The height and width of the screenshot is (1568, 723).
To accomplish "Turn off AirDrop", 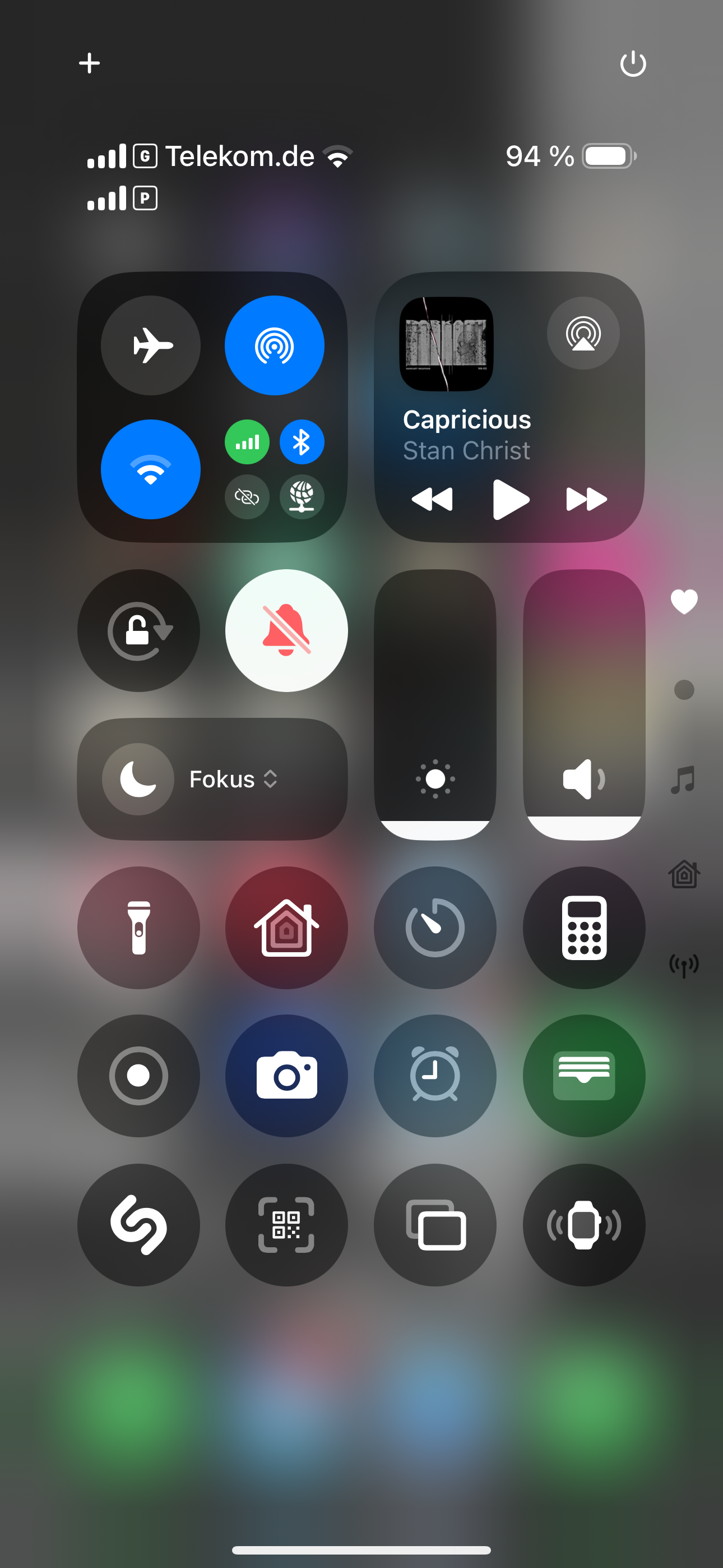I will pyautogui.click(x=275, y=345).
